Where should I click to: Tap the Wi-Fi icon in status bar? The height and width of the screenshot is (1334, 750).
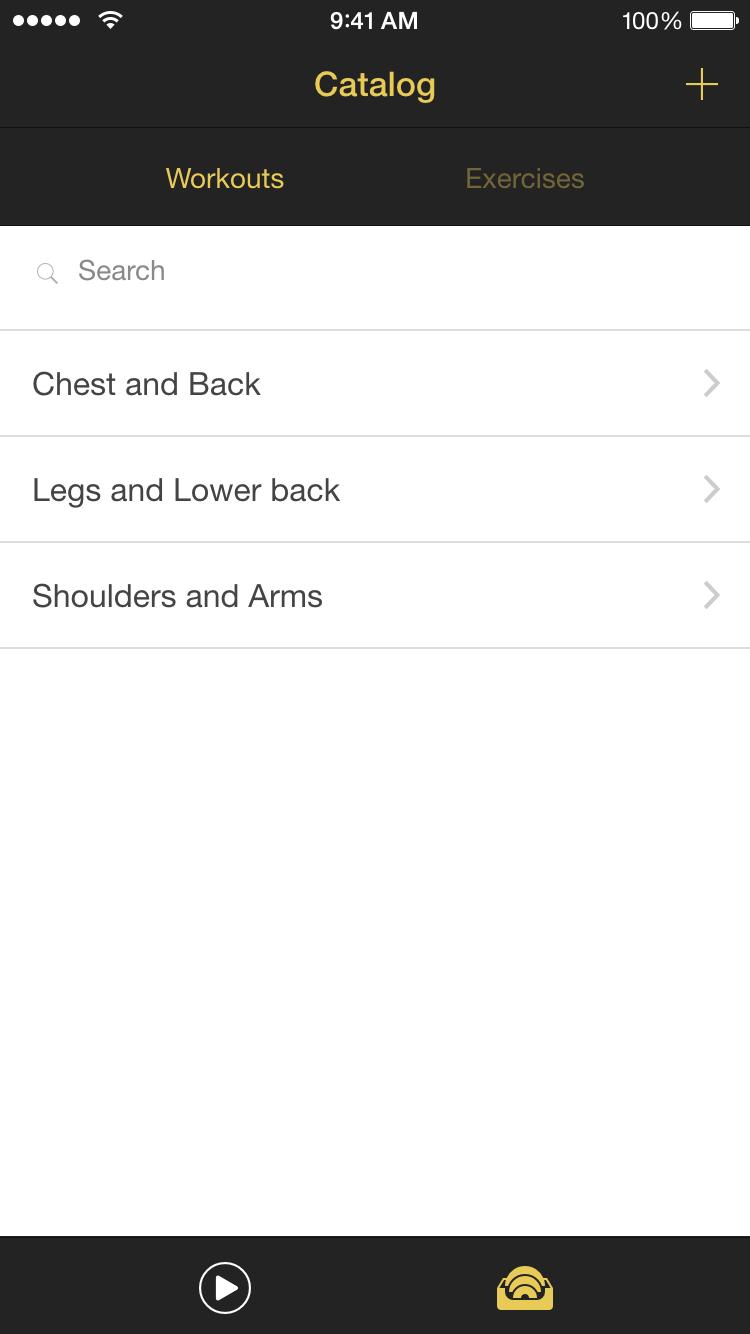[110, 18]
